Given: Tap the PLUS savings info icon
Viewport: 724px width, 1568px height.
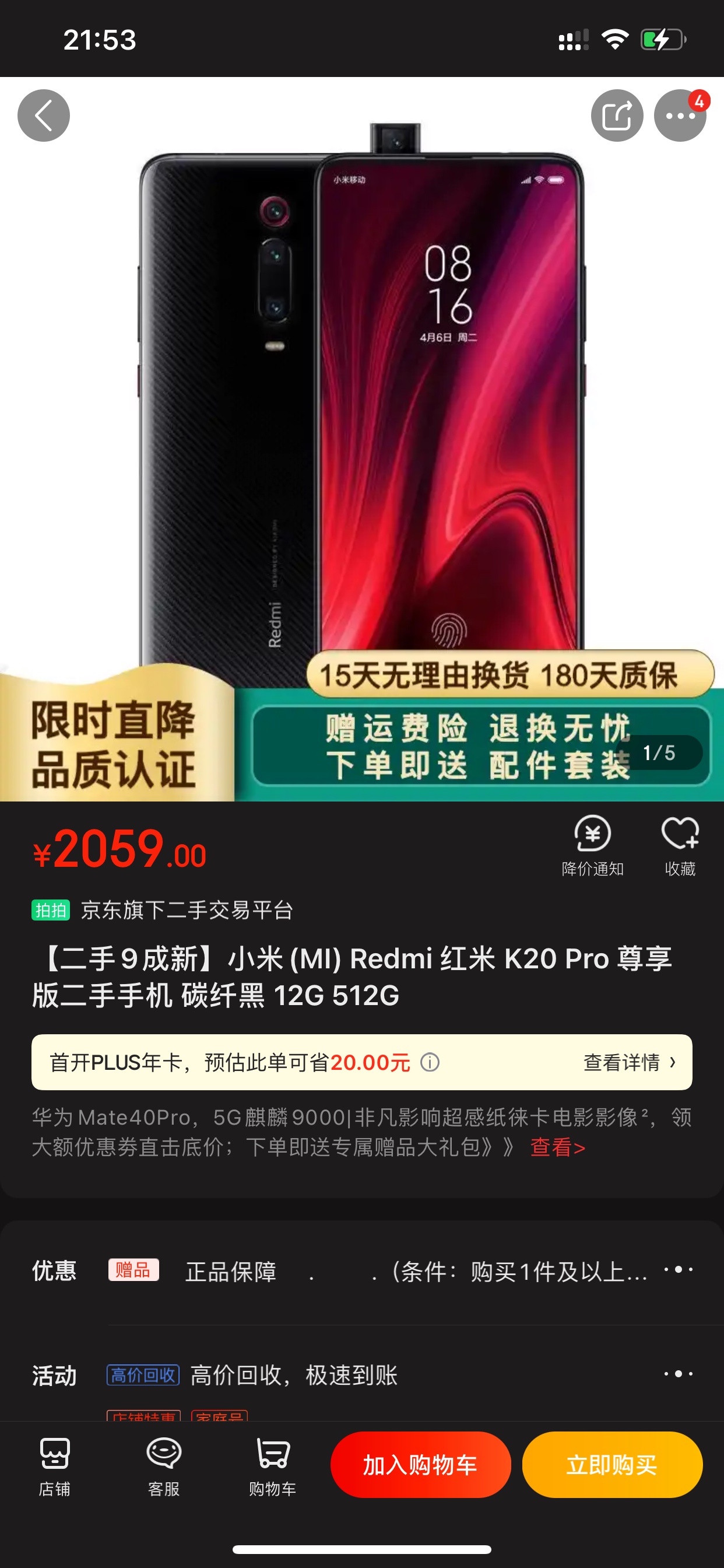Looking at the screenshot, I should 430,1062.
